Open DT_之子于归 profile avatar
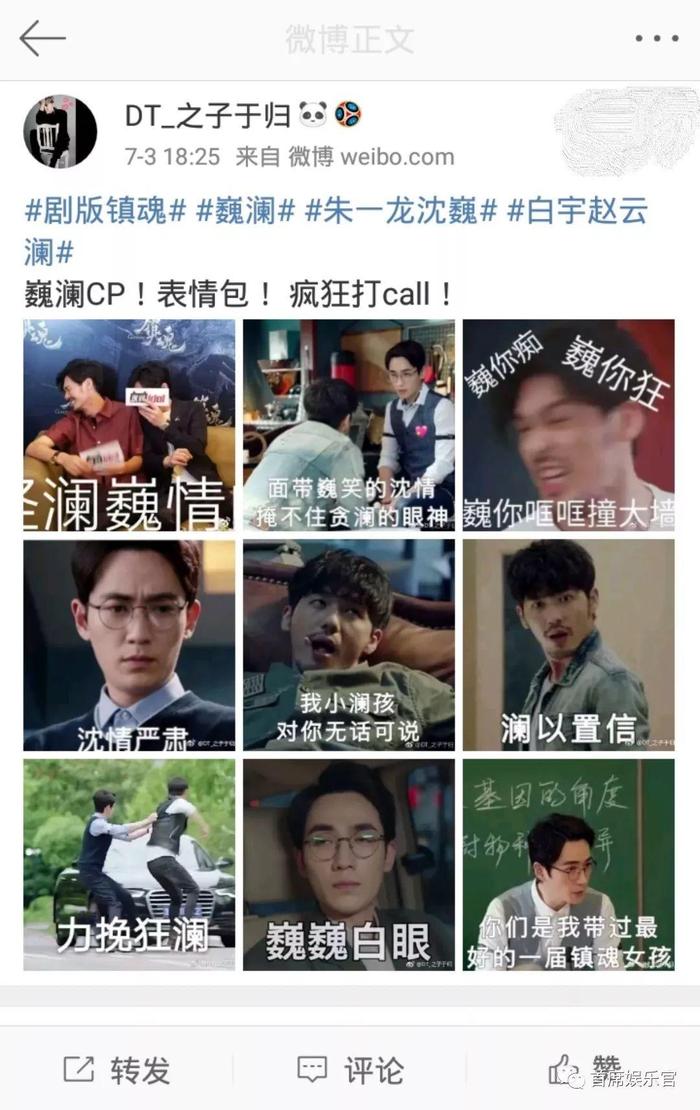The height and width of the screenshot is (1110, 700). 60,131
